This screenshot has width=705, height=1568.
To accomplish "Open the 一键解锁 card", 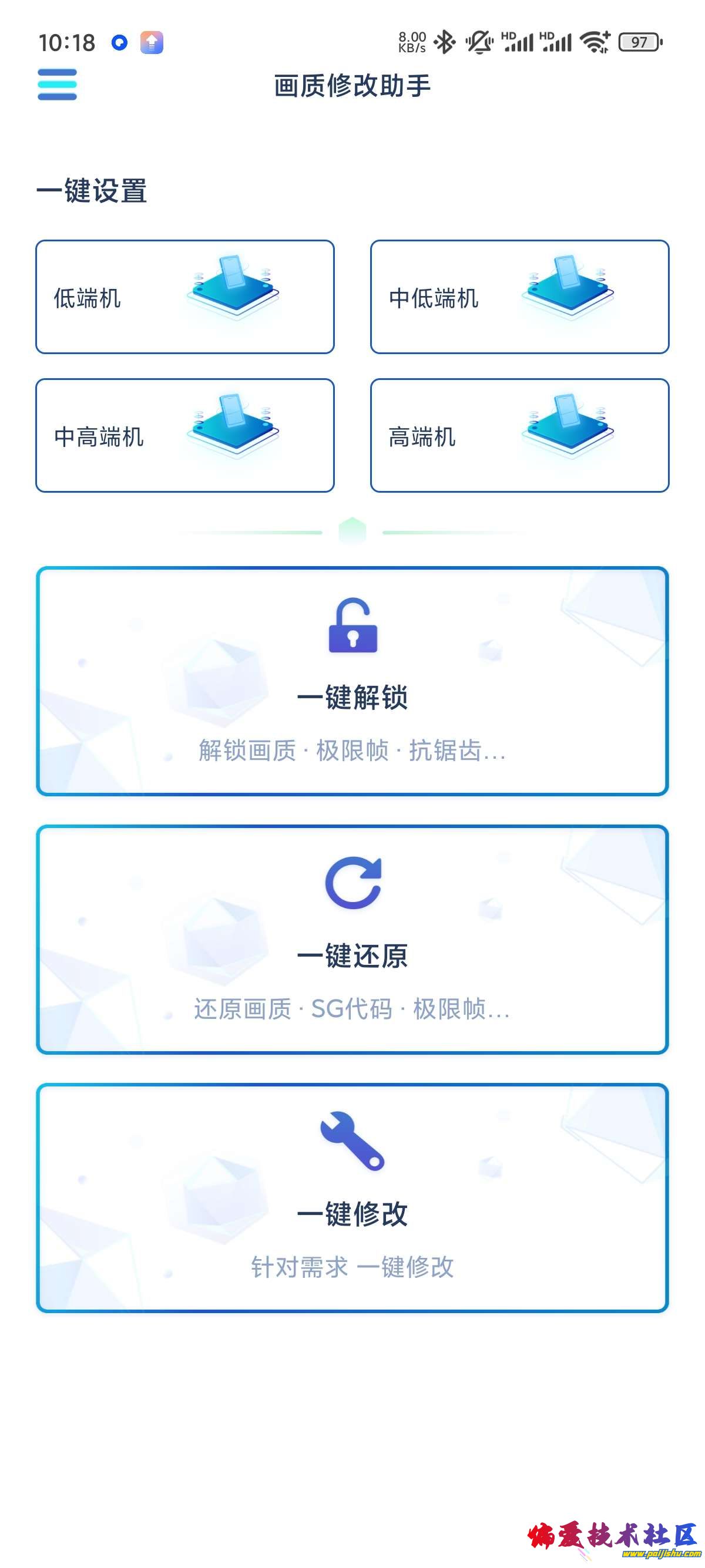I will pyautogui.click(x=352, y=681).
